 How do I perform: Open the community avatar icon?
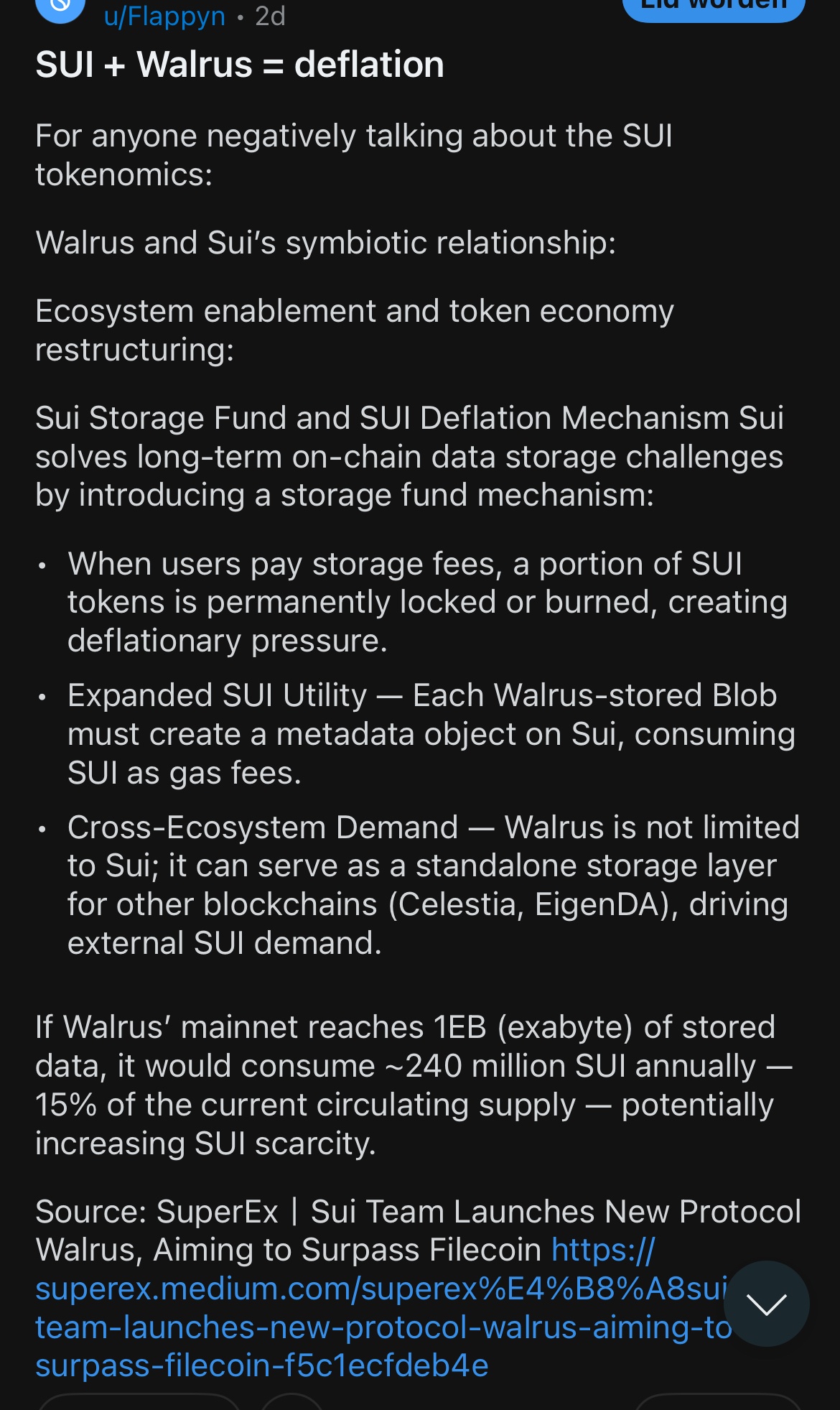click(x=60, y=7)
